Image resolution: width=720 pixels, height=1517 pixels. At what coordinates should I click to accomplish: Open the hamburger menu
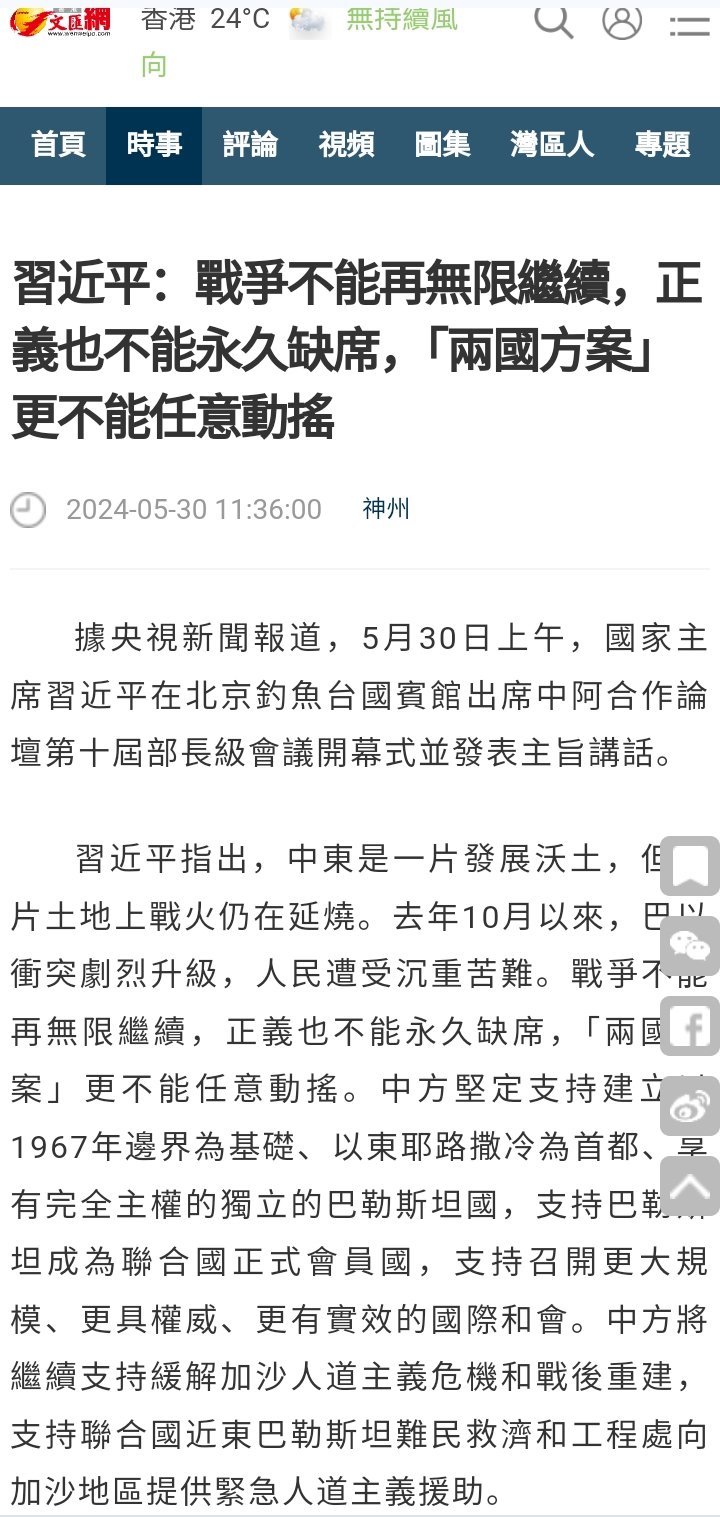click(x=689, y=22)
